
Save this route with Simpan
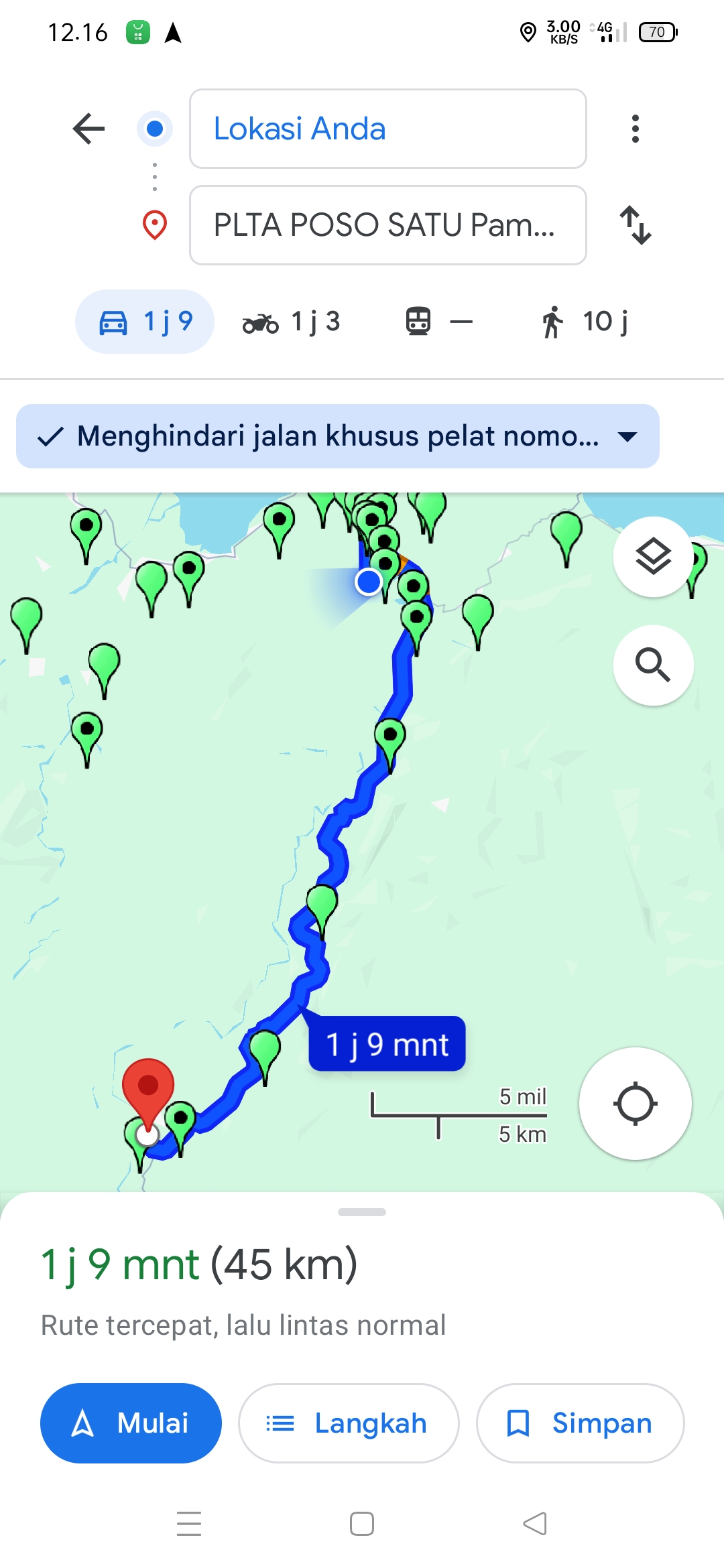click(x=580, y=1423)
